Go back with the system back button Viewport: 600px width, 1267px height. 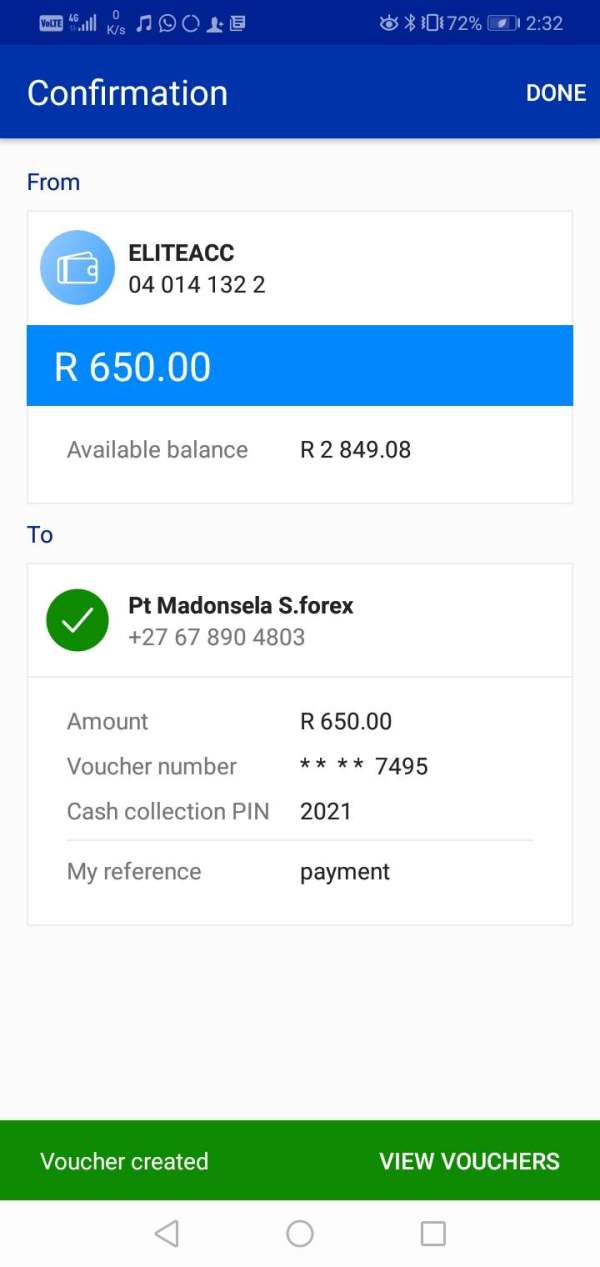pos(167,1233)
